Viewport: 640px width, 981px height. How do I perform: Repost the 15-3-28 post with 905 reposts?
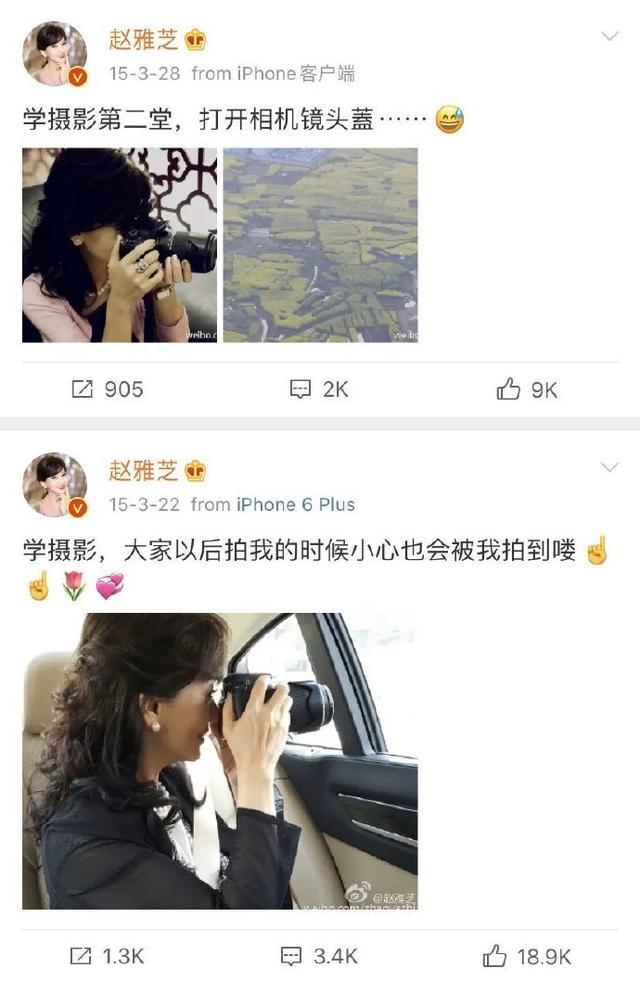click(x=107, y=389)
